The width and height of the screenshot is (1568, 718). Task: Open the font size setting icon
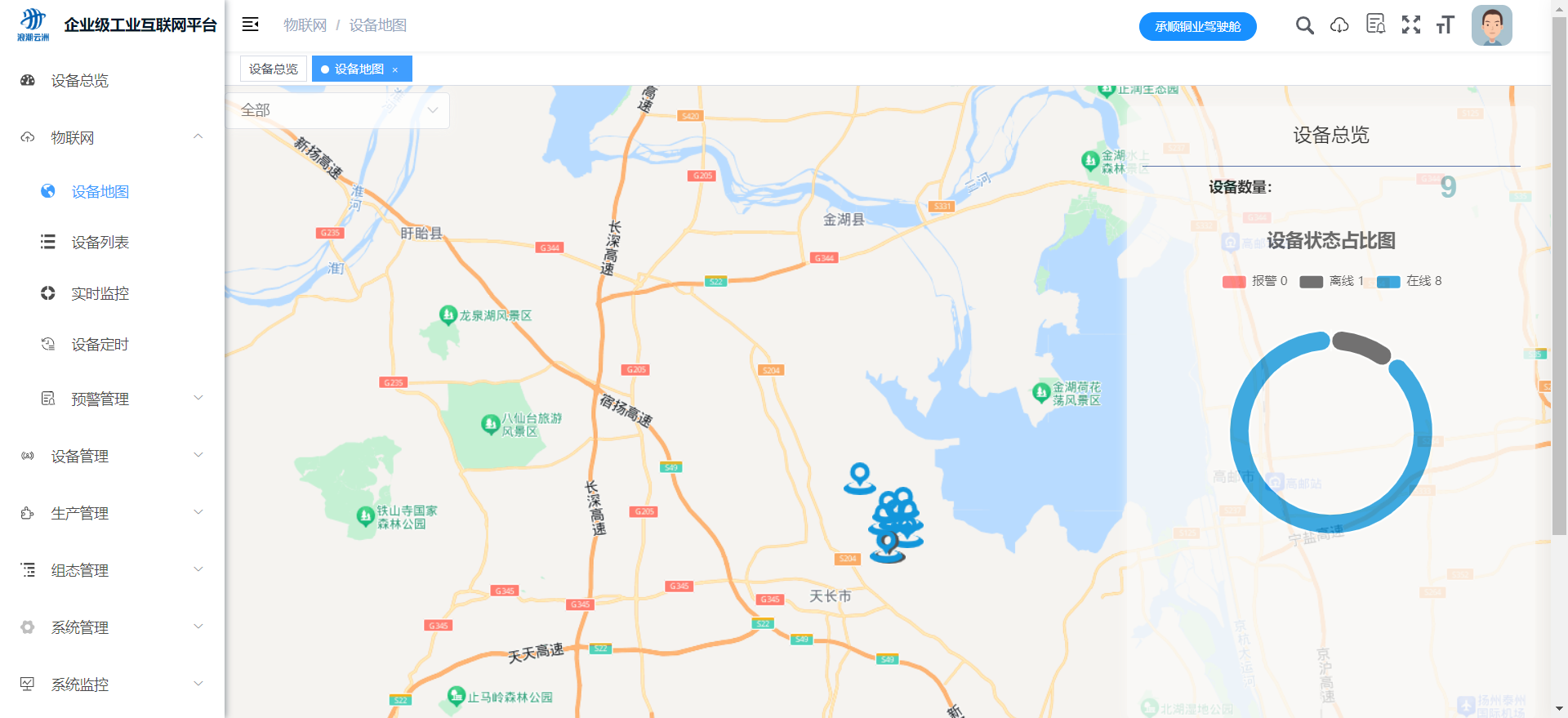(x=1445, y=25)
